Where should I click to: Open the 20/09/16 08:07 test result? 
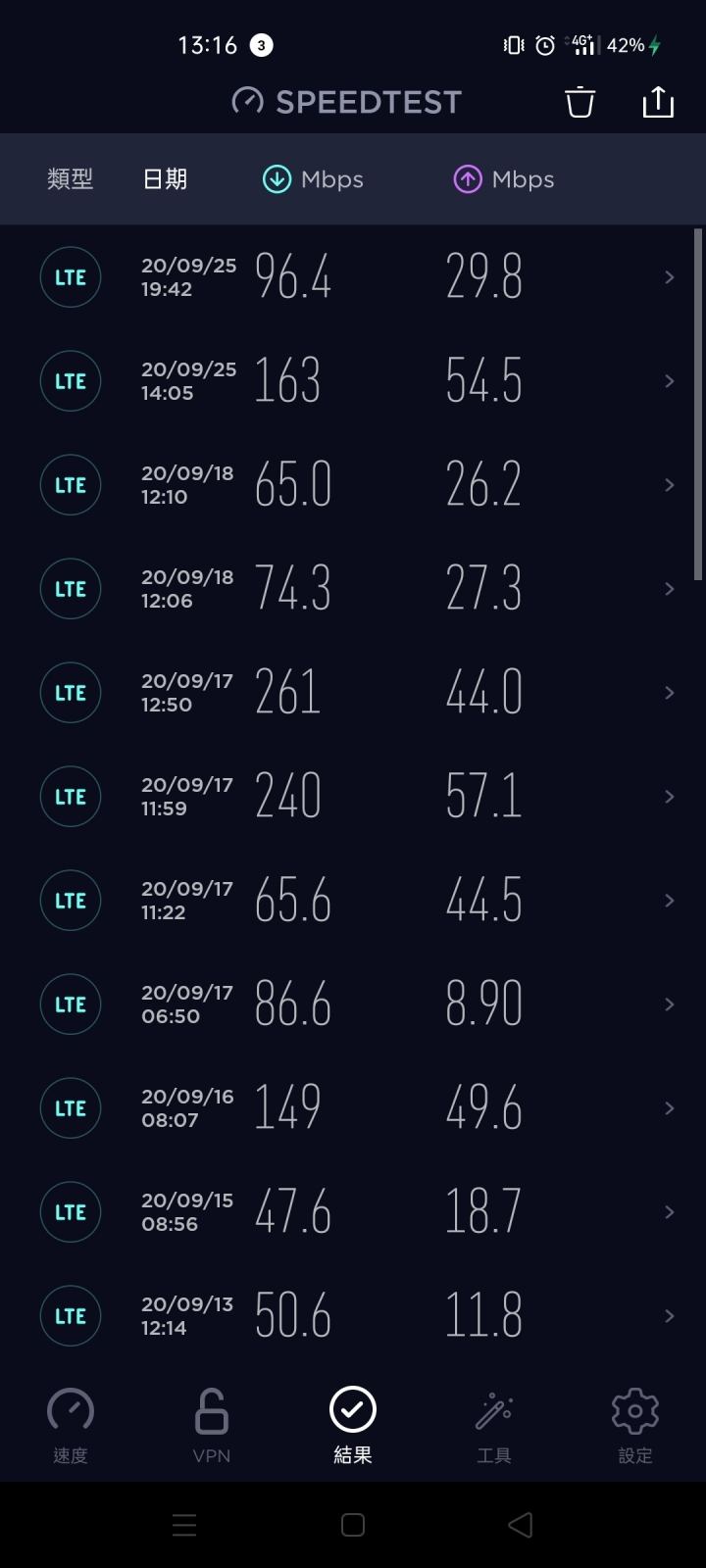point(353,1108)
